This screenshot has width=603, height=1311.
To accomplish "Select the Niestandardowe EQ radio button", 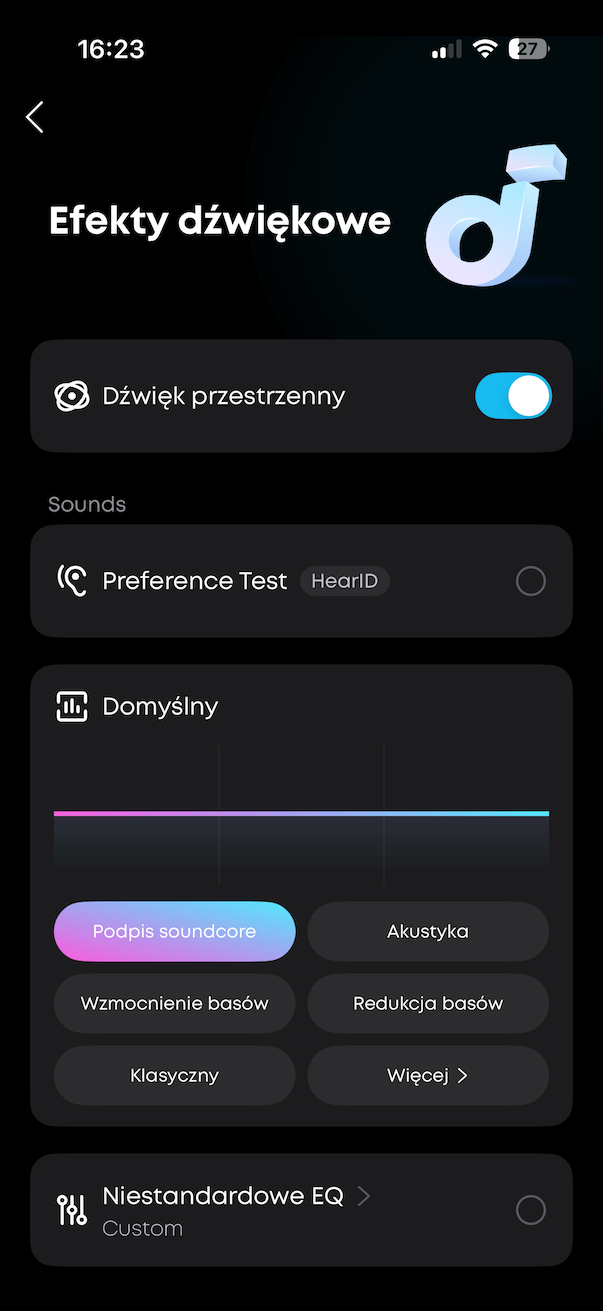I will click(530, 1210).
